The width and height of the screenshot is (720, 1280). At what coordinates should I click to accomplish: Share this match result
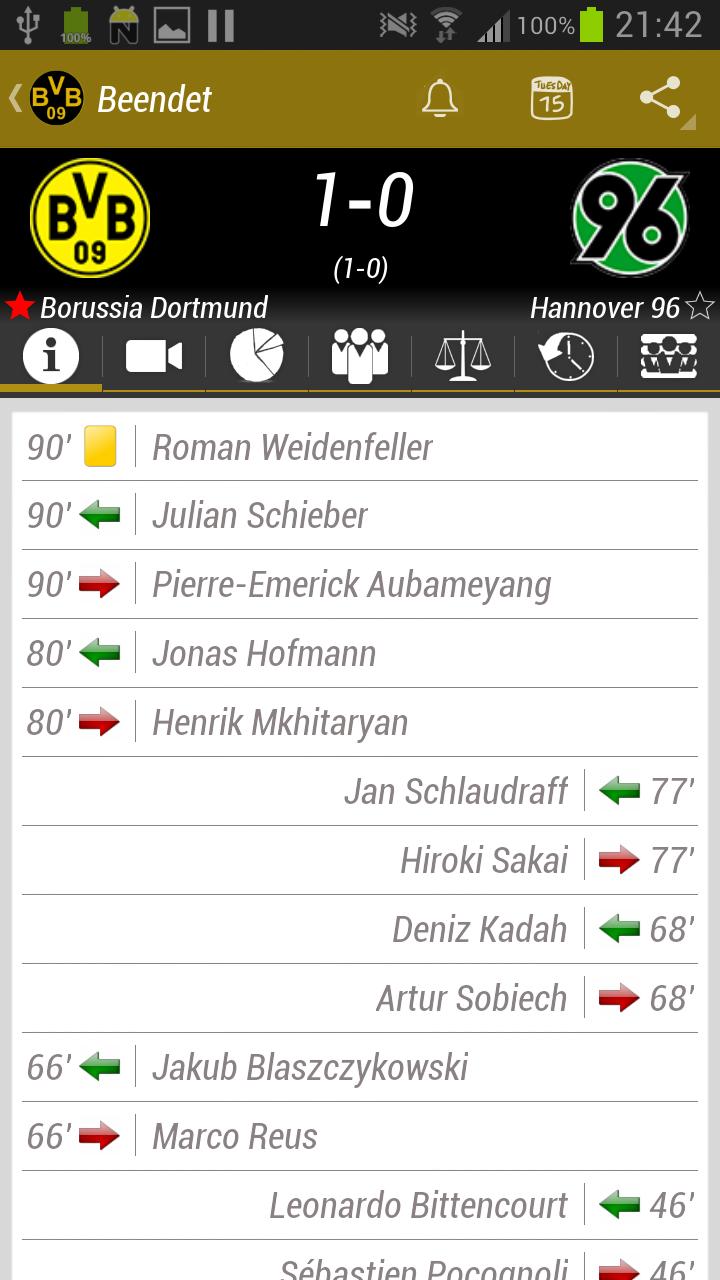click(661, 98)
